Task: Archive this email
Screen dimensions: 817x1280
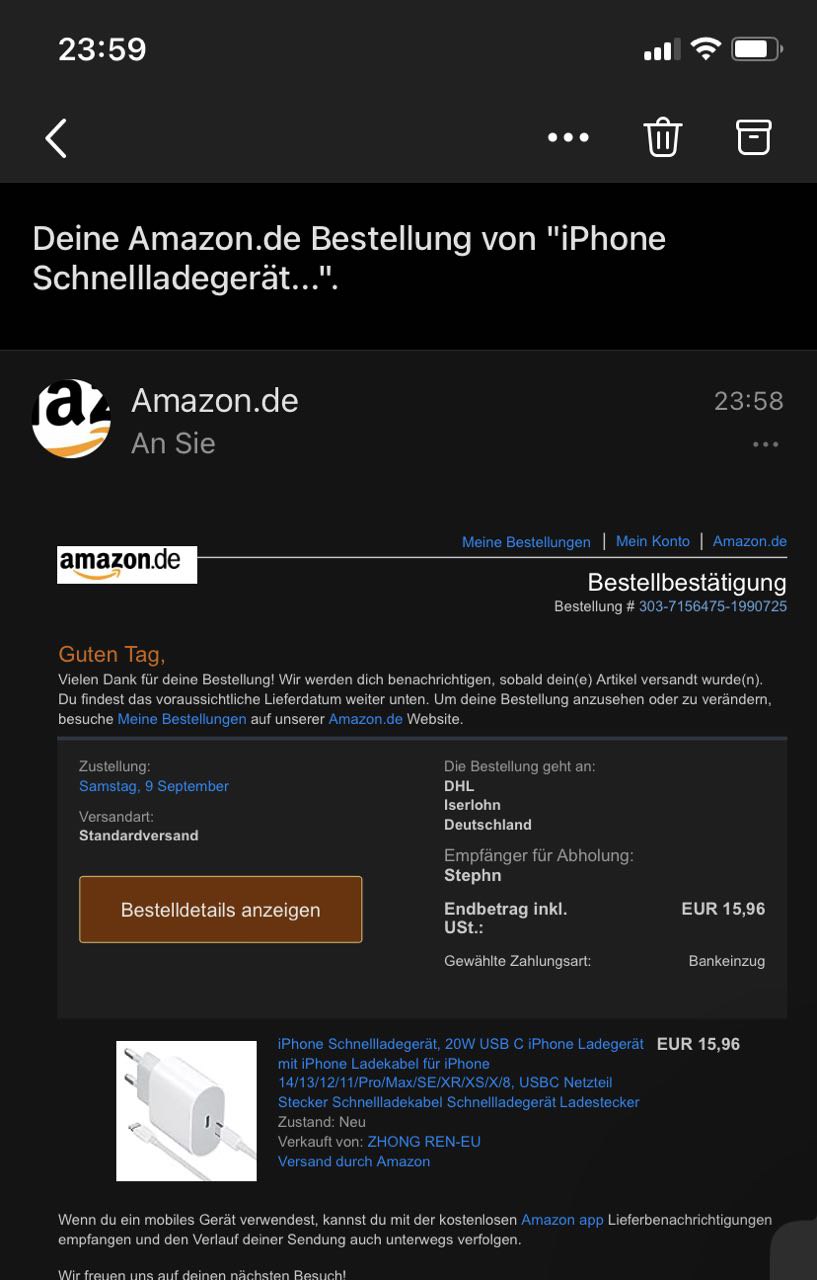Action: click(x=754, y=138)
